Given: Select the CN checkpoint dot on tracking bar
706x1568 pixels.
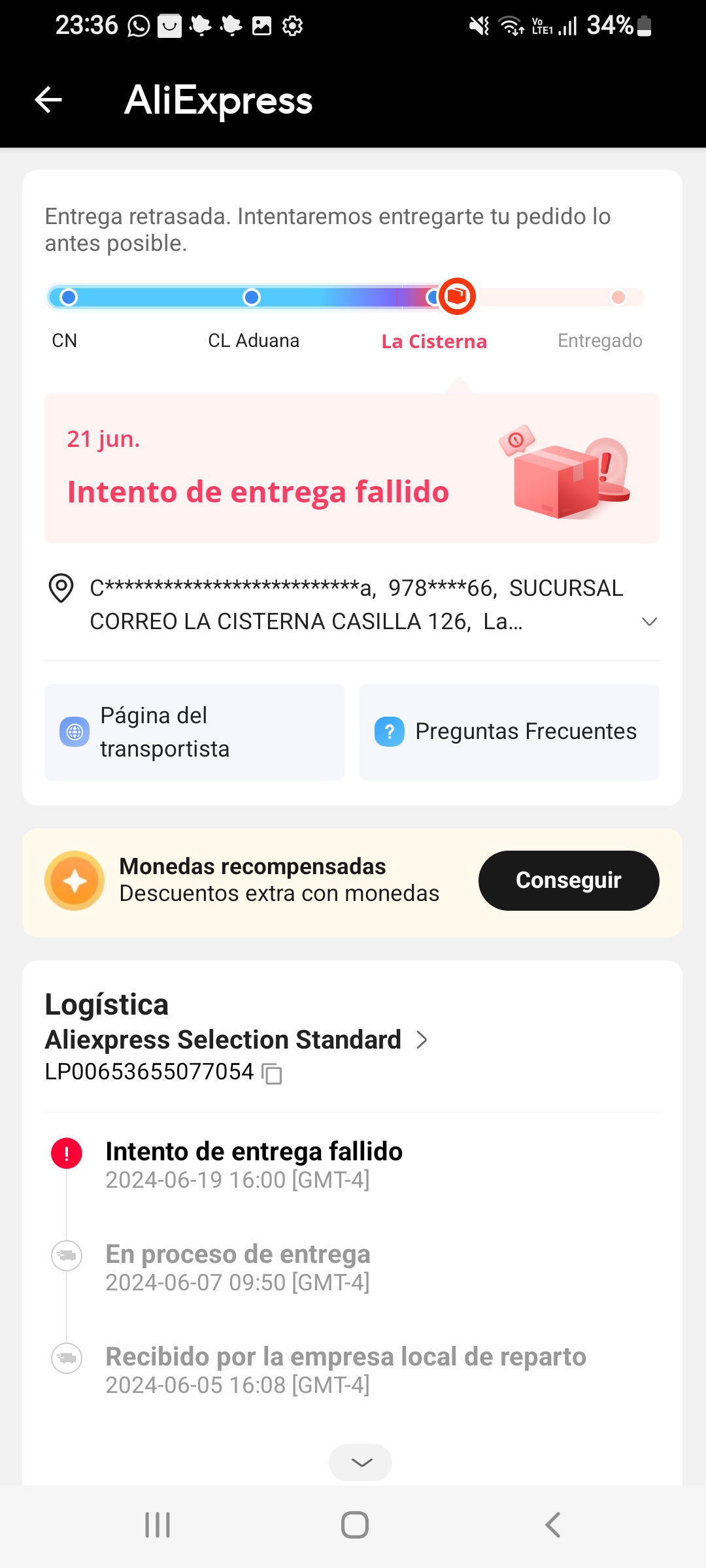Looking at the screenshot, I should point(68,296).
